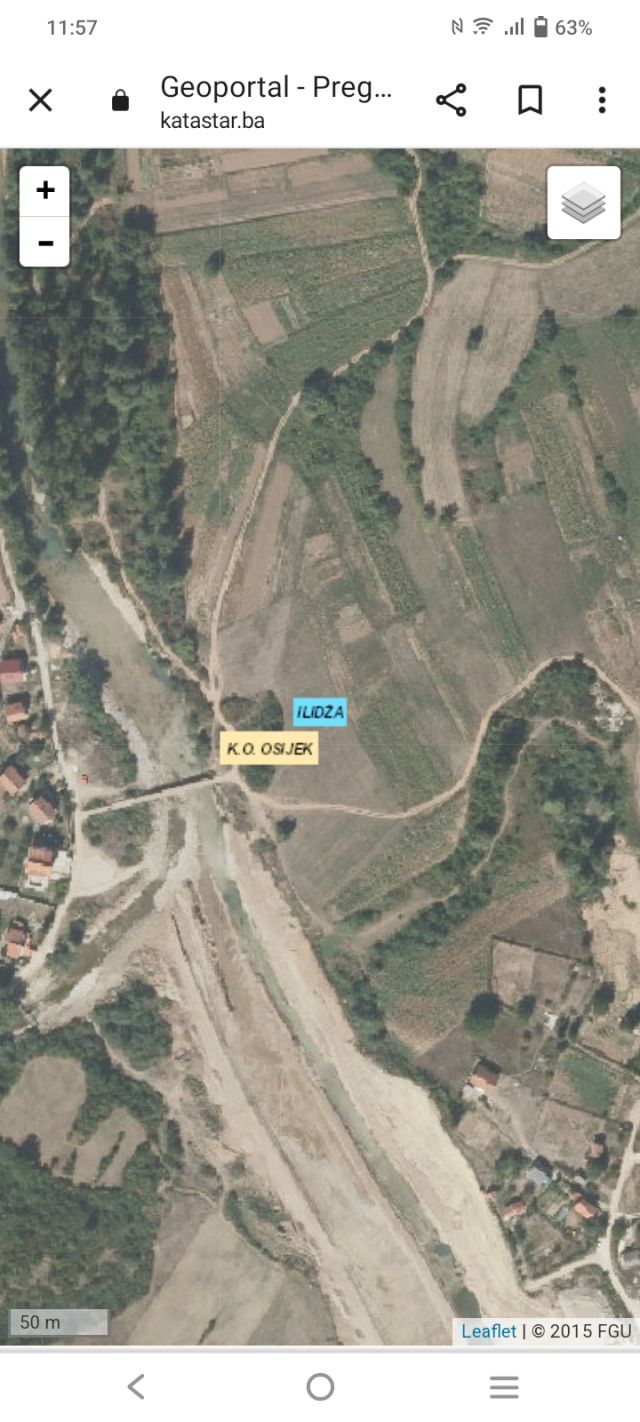View site security info via lock icon
The height and width of the screenshot is (1422, 640).
click(120, 100)
